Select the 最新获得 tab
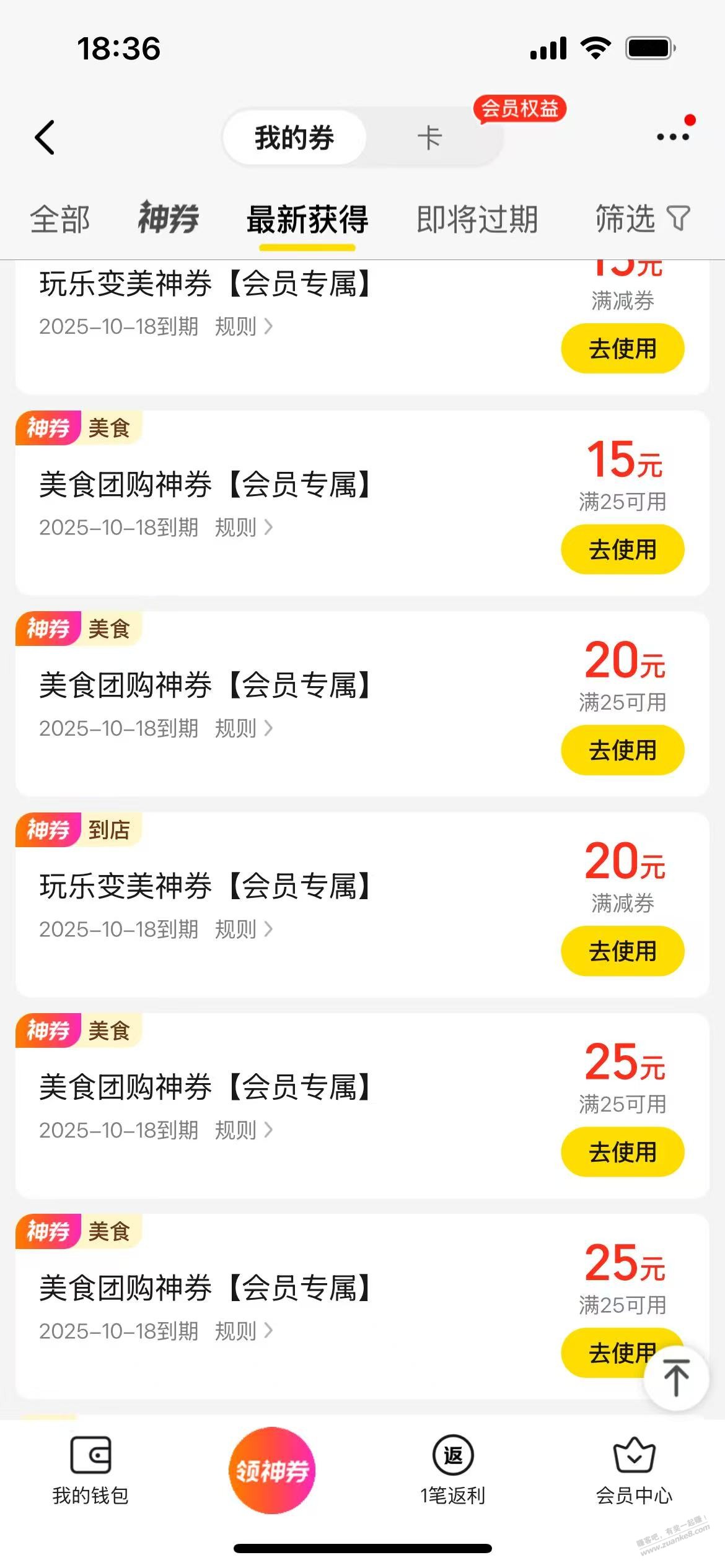The image size is (725, 1568). pos(307,219)
